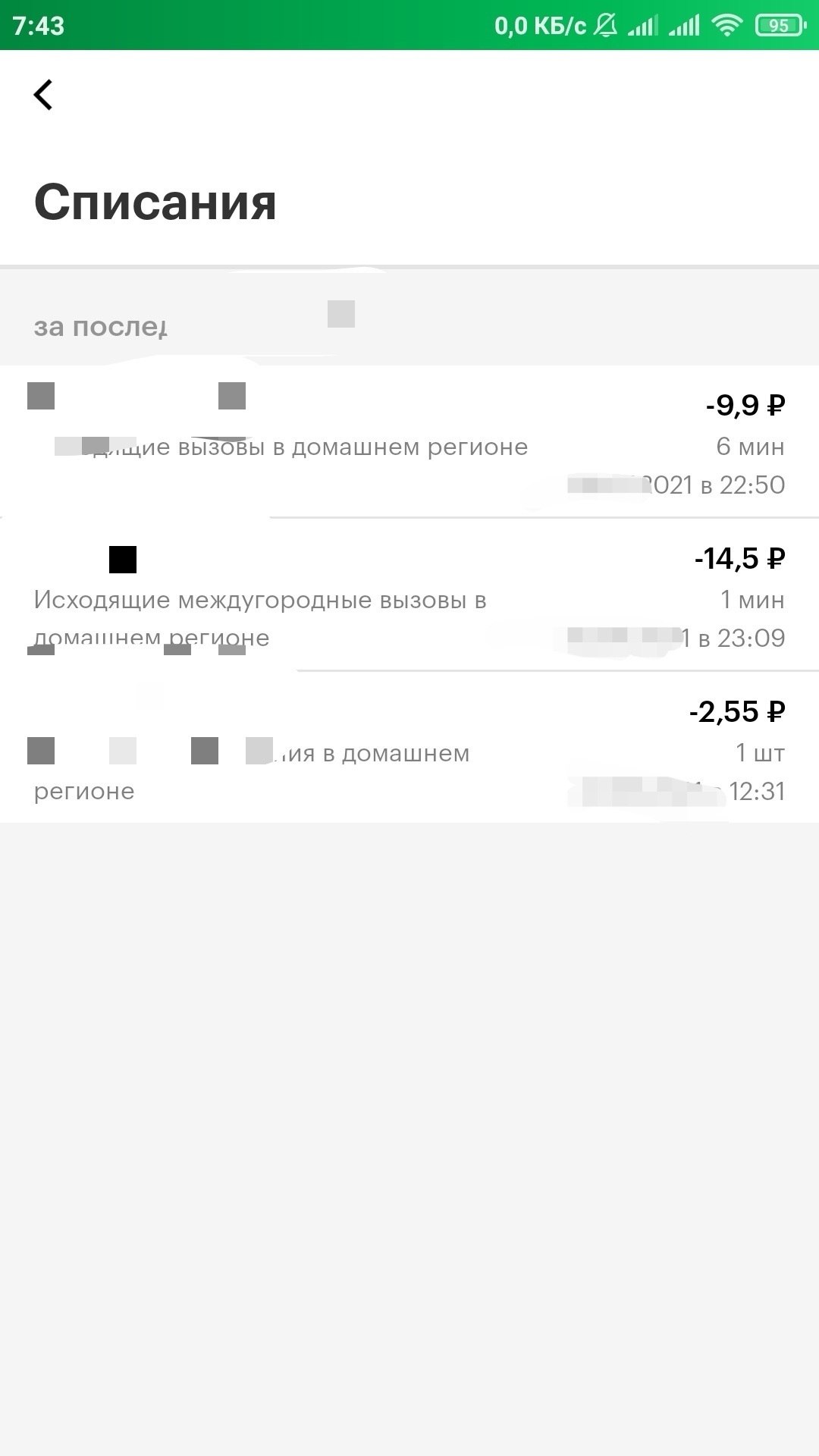This screenshot has height=1456, width=819.
Task: Go back from the Списания screen
Action: click(43, 96)
